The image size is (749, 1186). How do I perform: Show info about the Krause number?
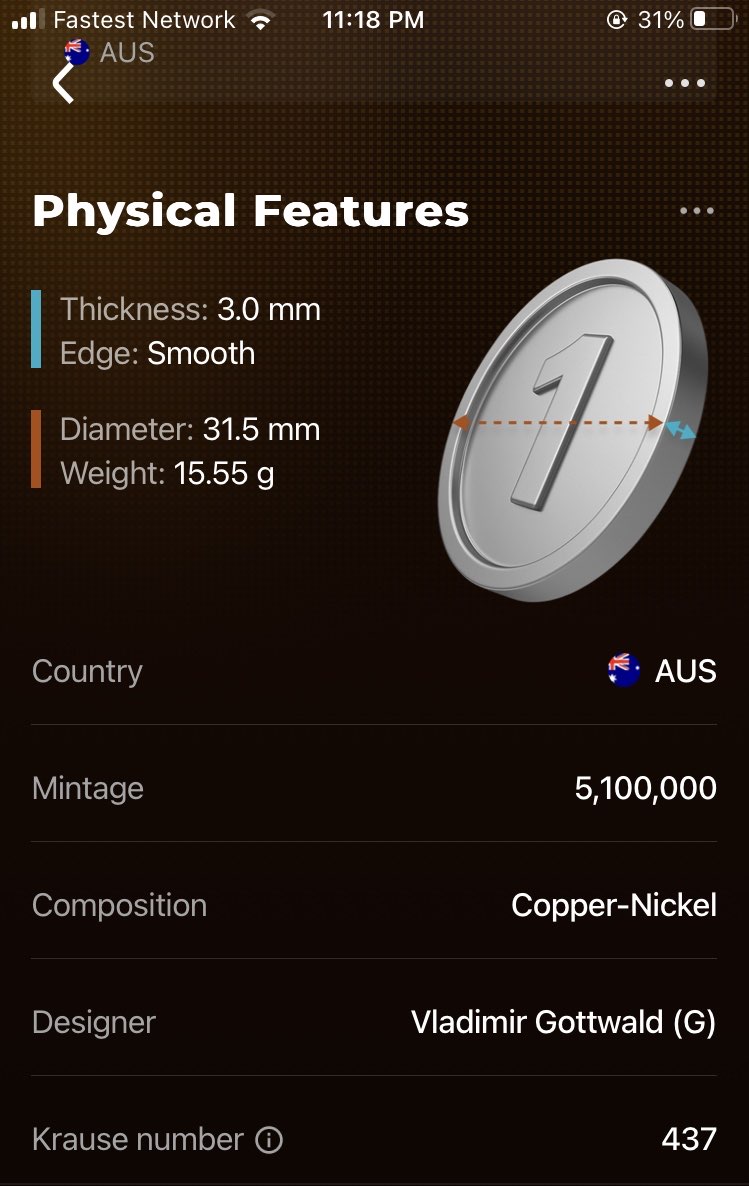pos(269,1140)
